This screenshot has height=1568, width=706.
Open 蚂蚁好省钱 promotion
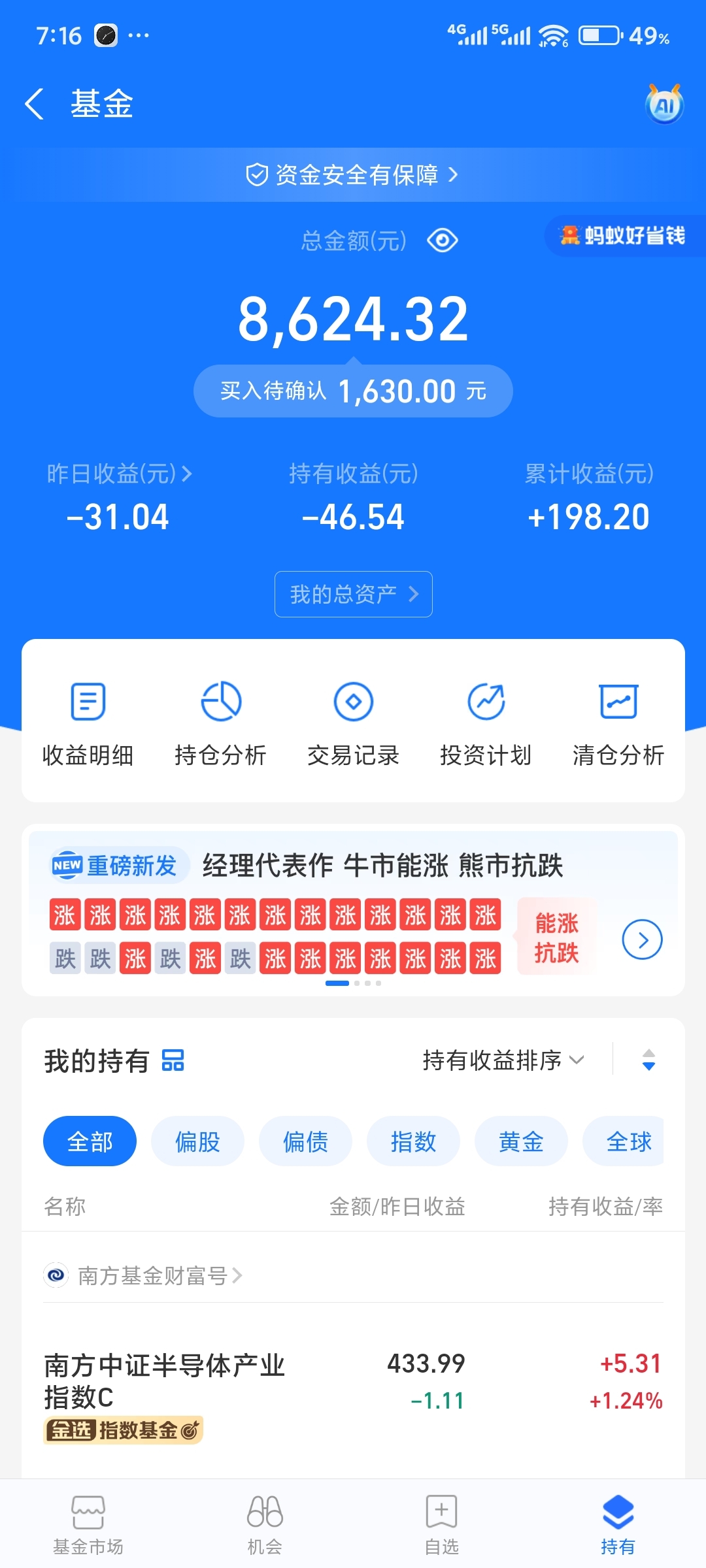[622, 236]
